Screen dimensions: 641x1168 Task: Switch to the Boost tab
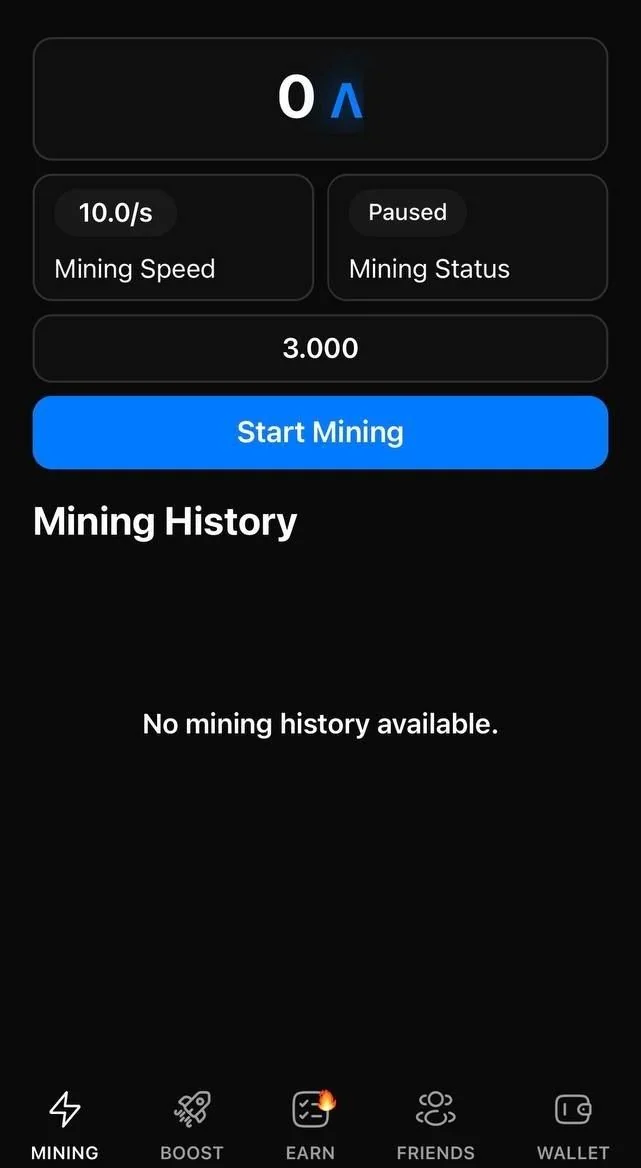[191, 1125]
